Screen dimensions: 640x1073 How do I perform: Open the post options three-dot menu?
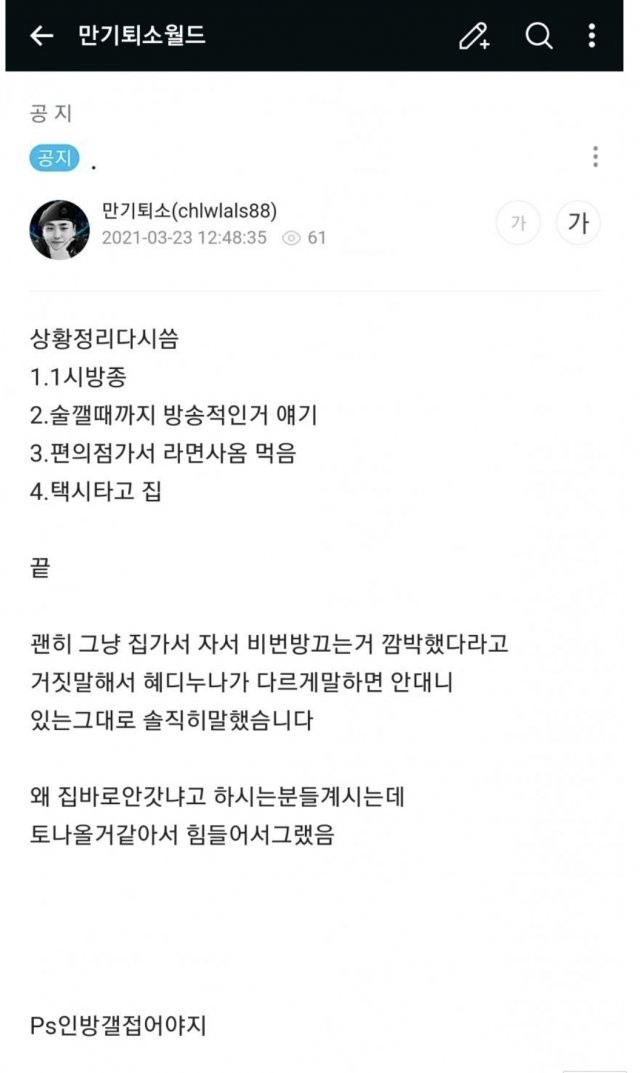click(595, 157)
